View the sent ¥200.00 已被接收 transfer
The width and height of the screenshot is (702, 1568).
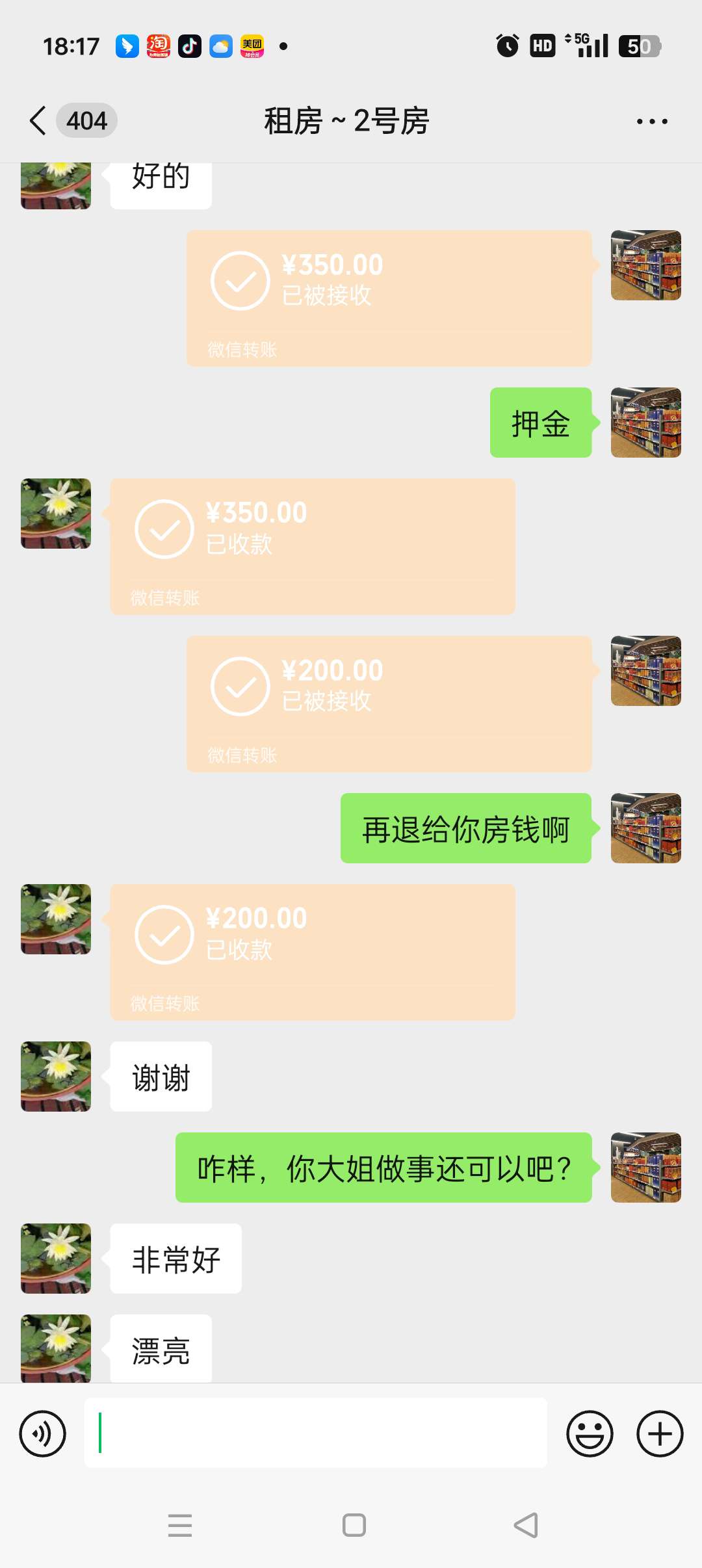[389, 703]
